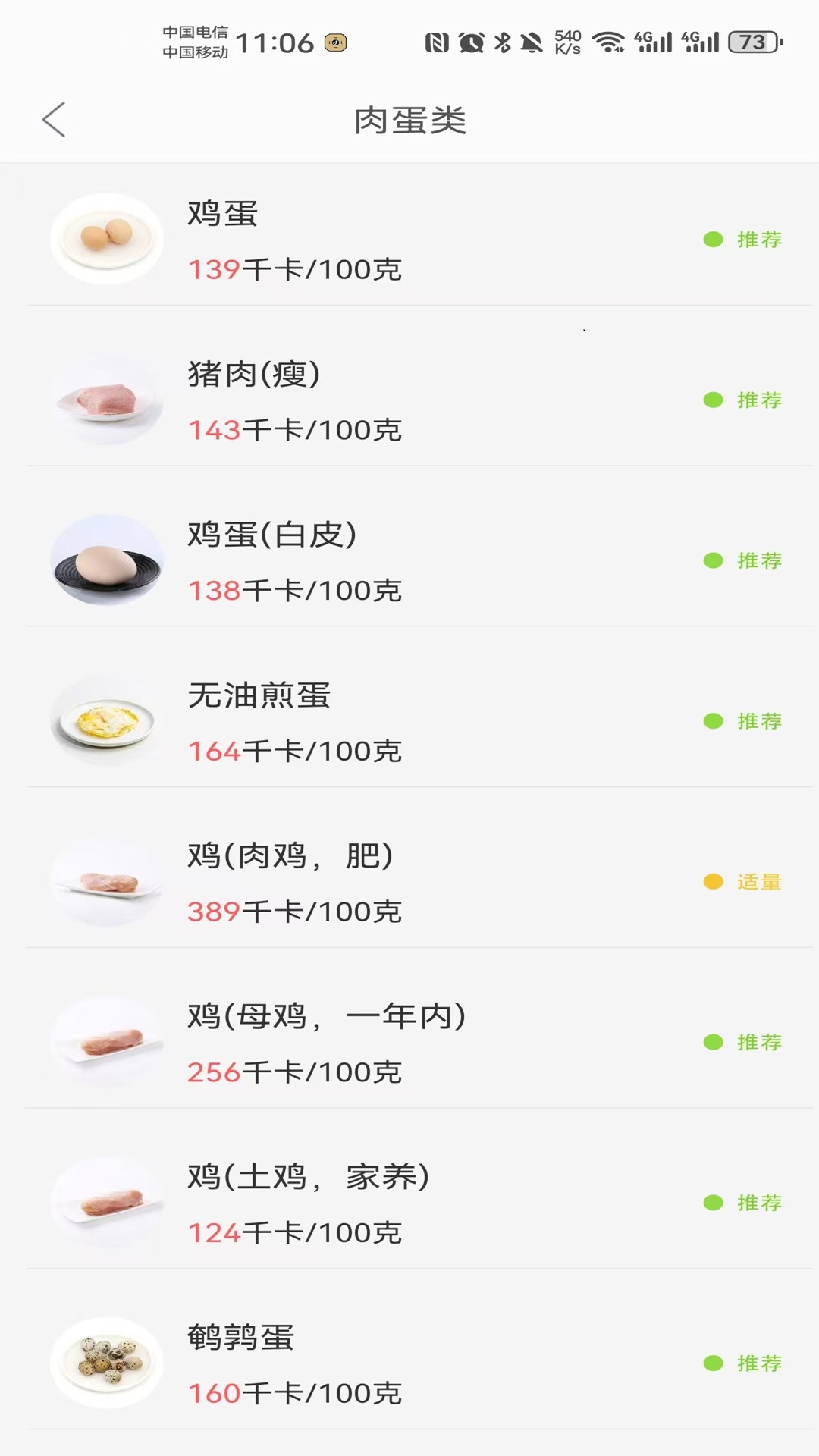The height and width of the screenshot is (1456, 819).
Task: View details for 鸡蛋(白皮)
Action: (409, 561)
